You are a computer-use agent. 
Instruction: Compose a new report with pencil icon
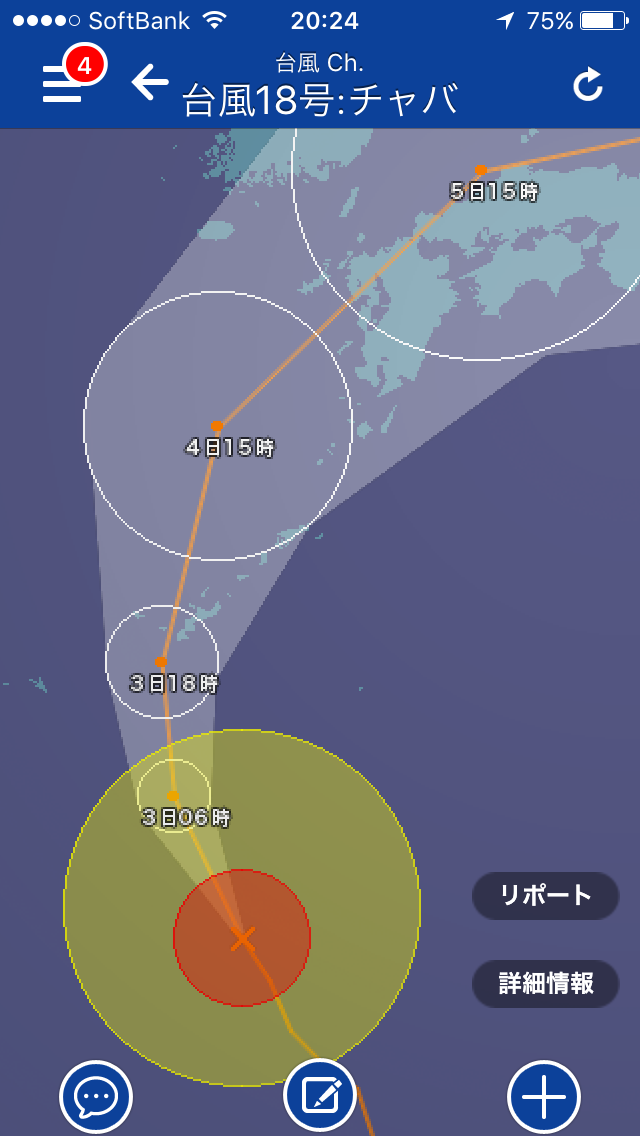click(320, 1097)
